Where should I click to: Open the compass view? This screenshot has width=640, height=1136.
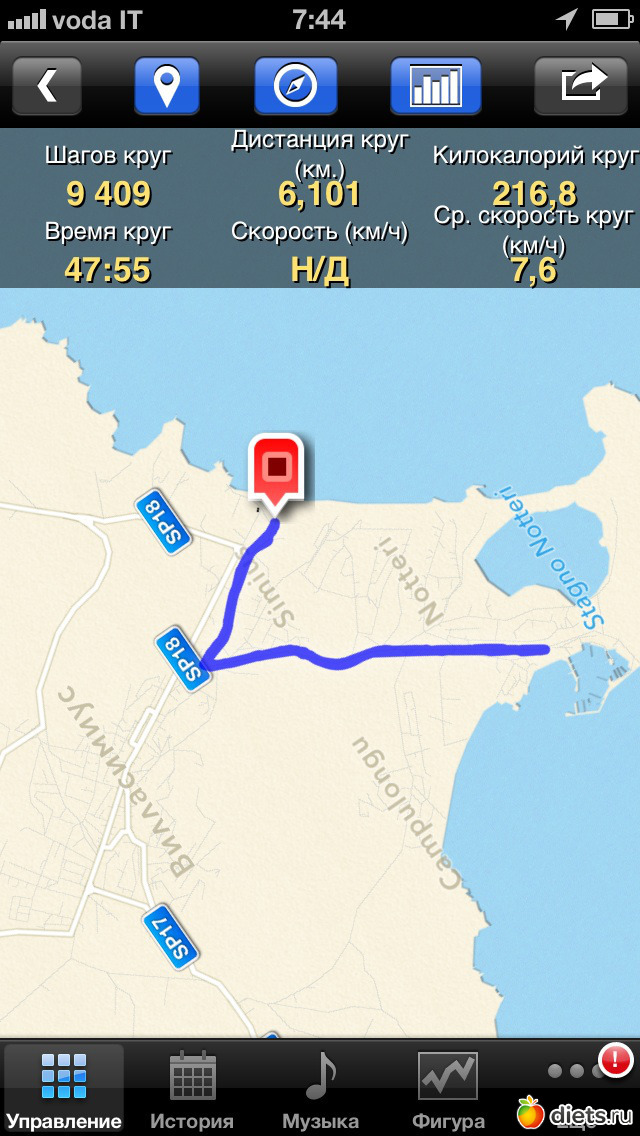294,85
